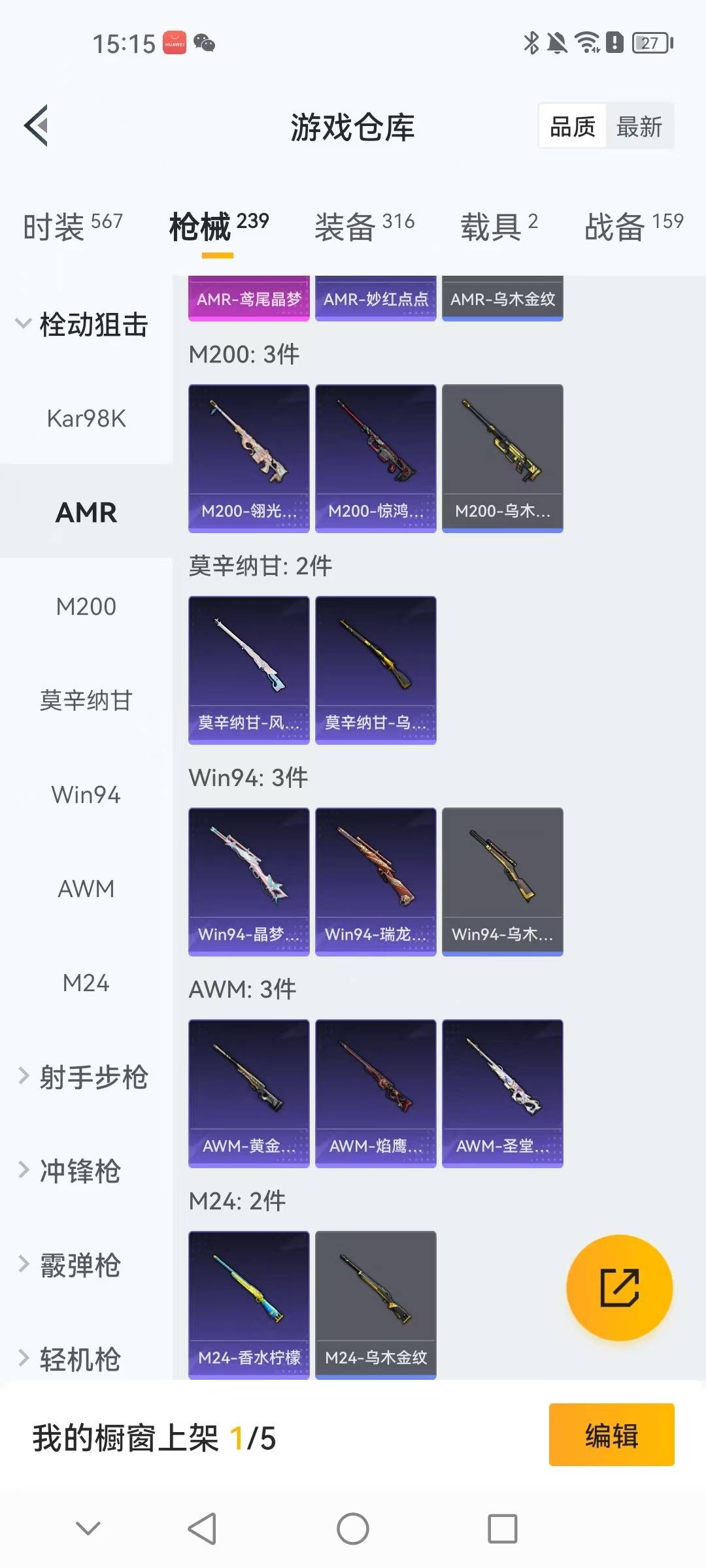
Task: Open the 战备 tab
Action: 633,227
